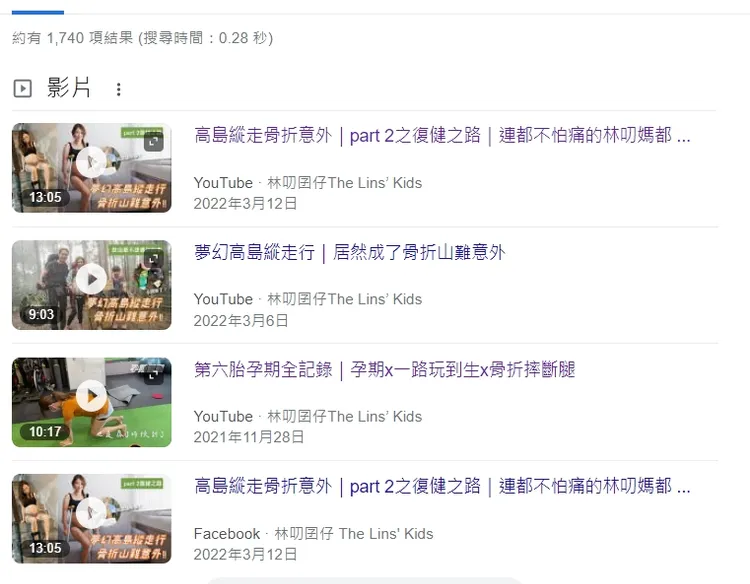Image resolution: width=750 pixels, height=584 pixels.
Task: Open the link 第六胎孕期全記錄
Action: 384,370
